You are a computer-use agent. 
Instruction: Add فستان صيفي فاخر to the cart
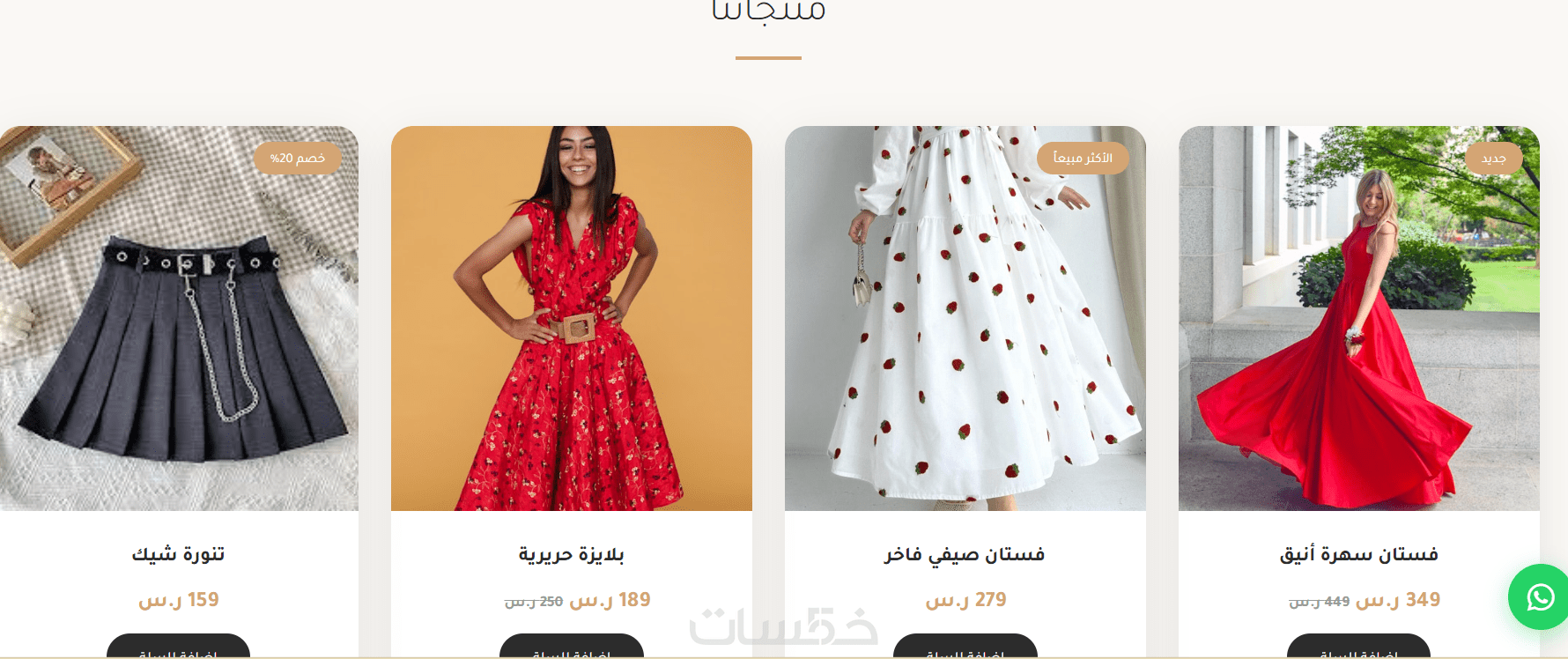(965, 648)
